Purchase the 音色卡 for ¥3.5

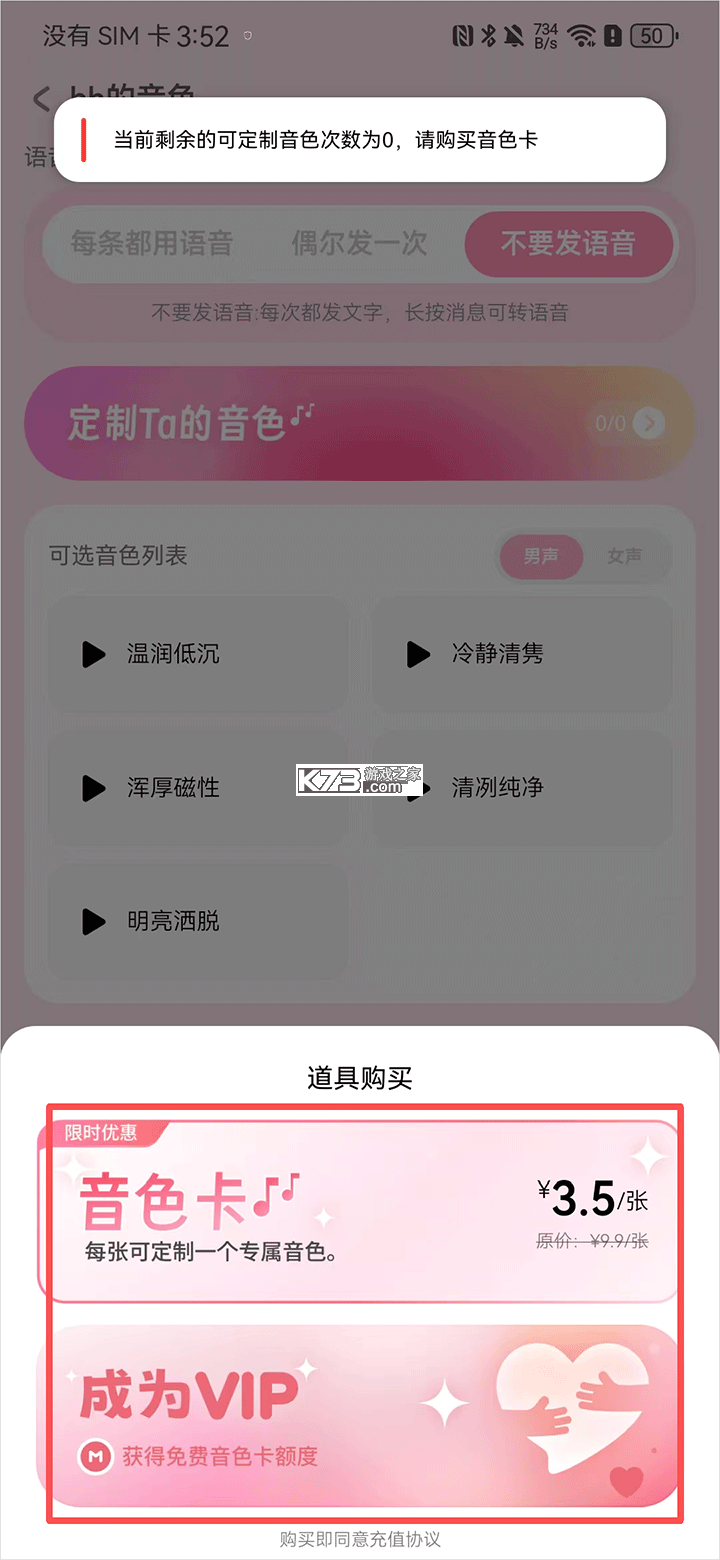(x=360, y=1200)
